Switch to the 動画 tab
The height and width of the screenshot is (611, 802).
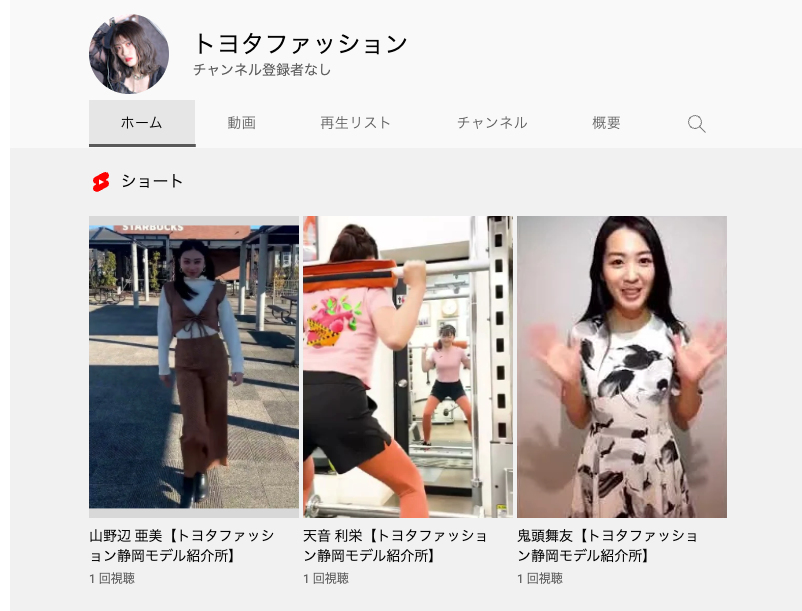[241, 123]
